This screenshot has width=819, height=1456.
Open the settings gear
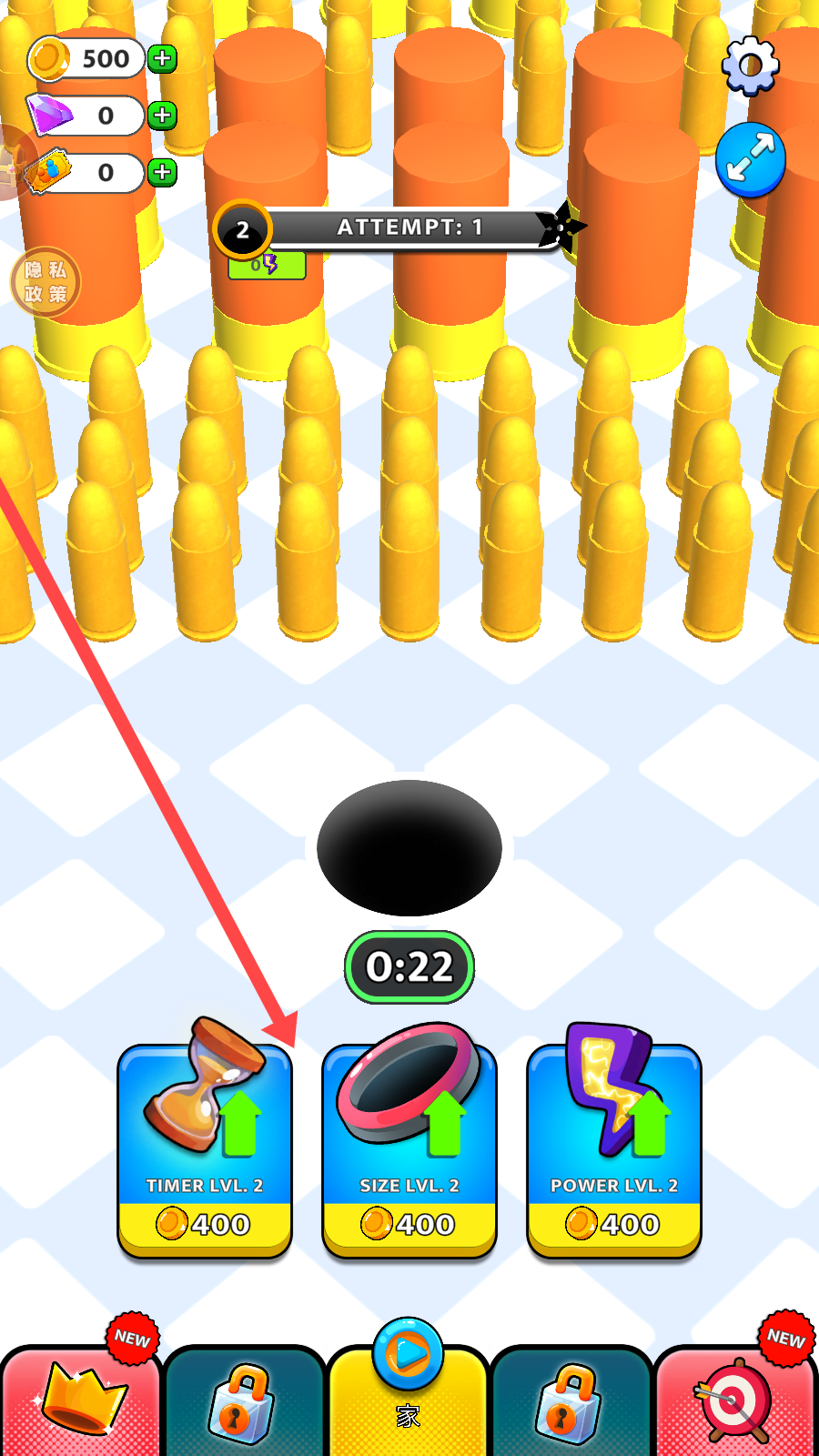pyautogui.click(x=750, y=66)
